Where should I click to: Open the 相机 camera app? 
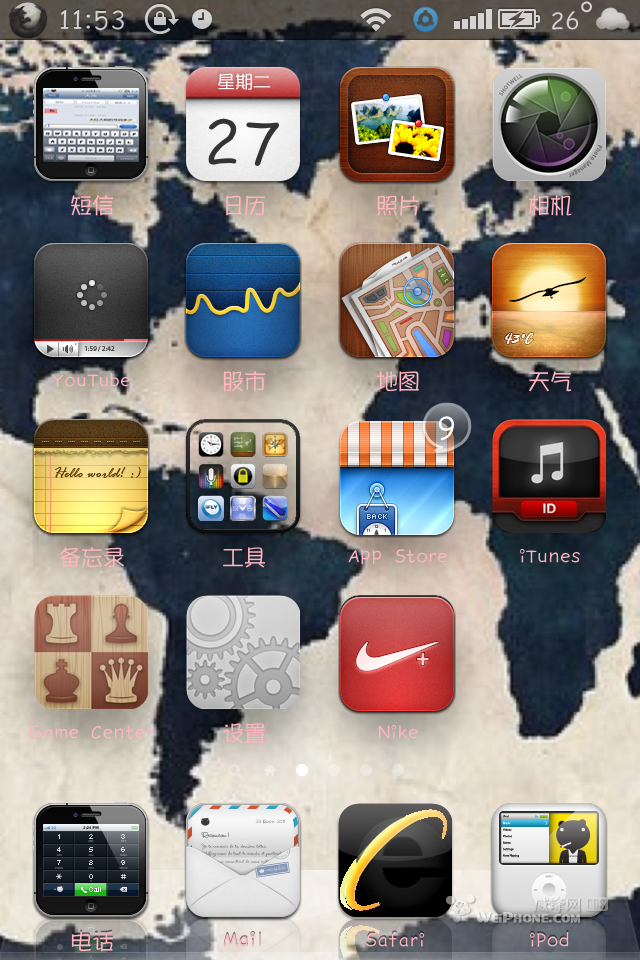click(x=549, y=124)
